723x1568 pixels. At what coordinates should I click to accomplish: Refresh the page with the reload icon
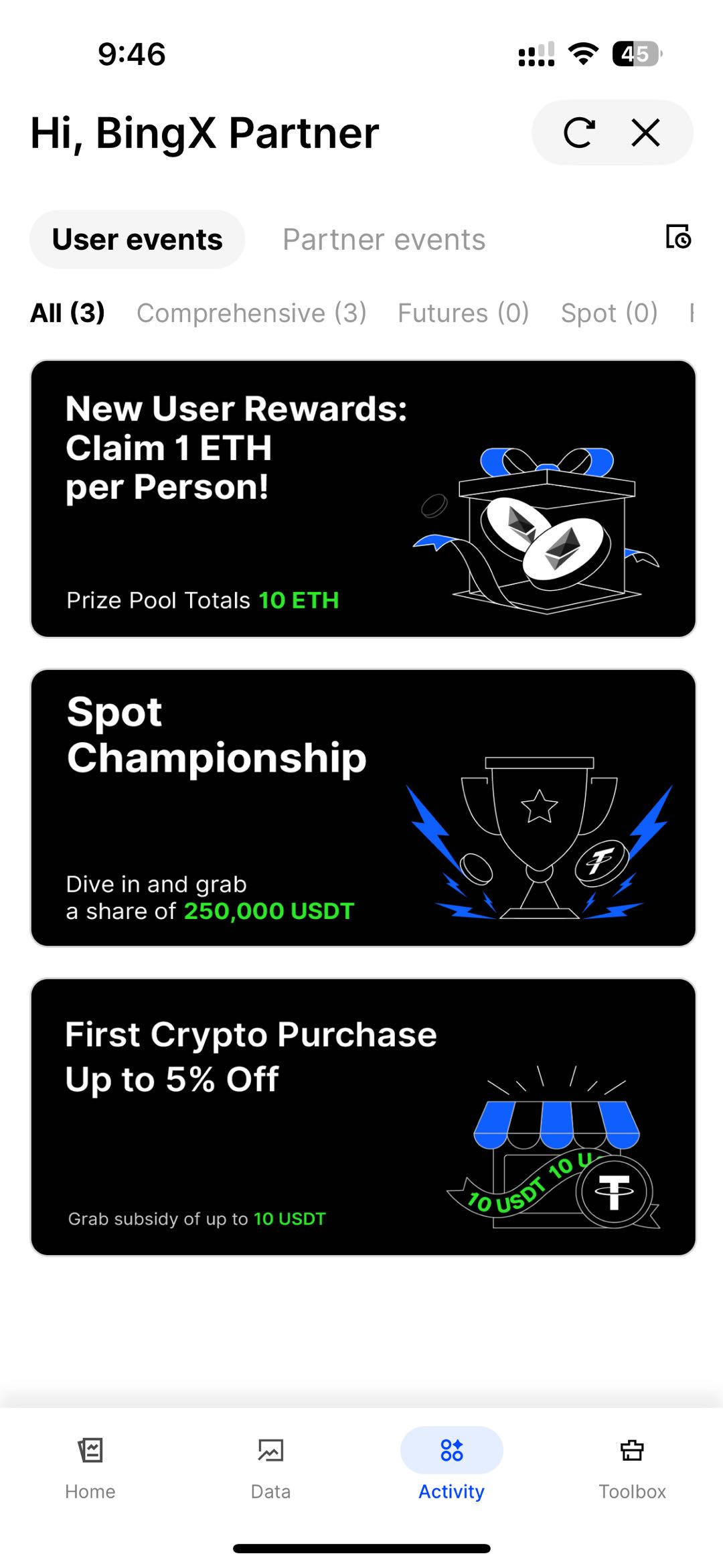(578, 133)
